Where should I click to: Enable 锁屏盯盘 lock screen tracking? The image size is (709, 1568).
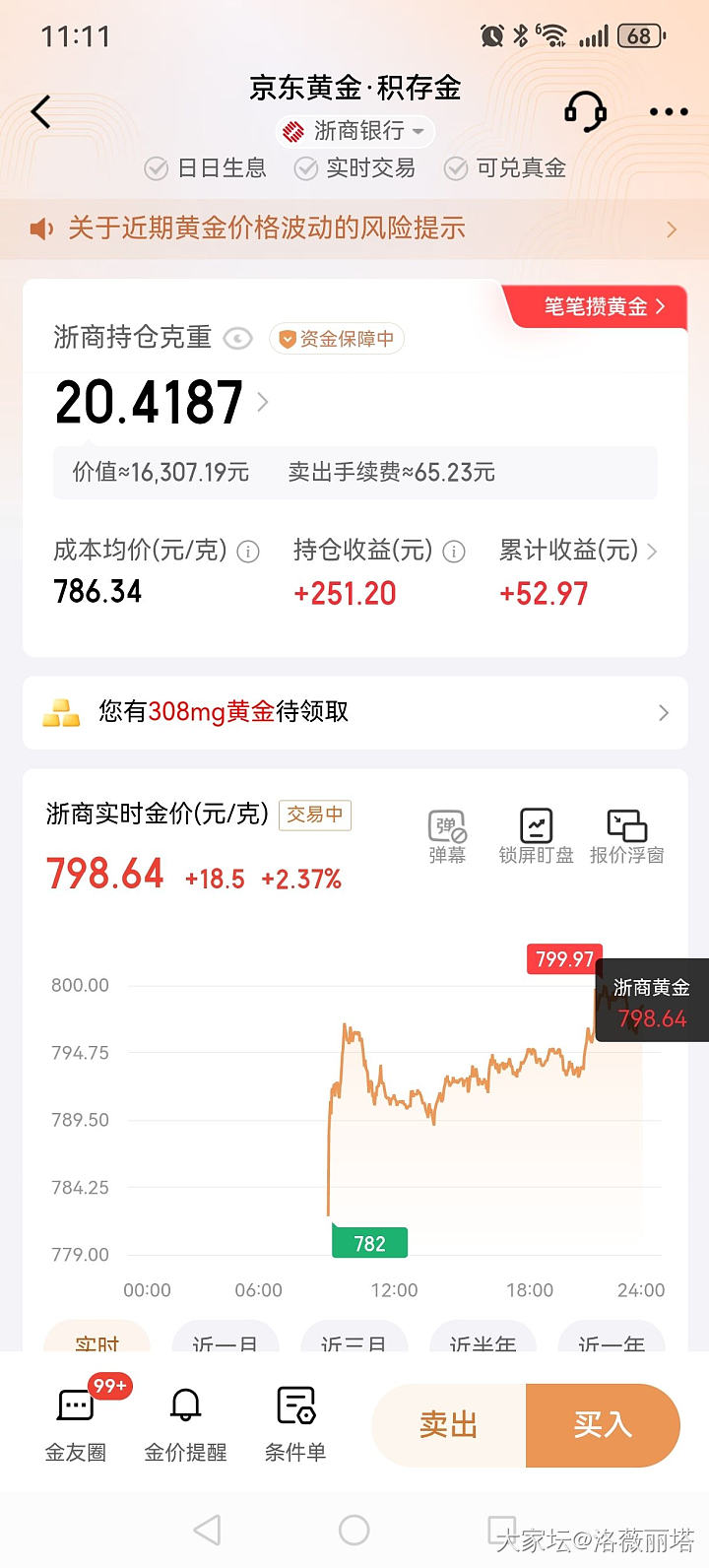point(536,836)
